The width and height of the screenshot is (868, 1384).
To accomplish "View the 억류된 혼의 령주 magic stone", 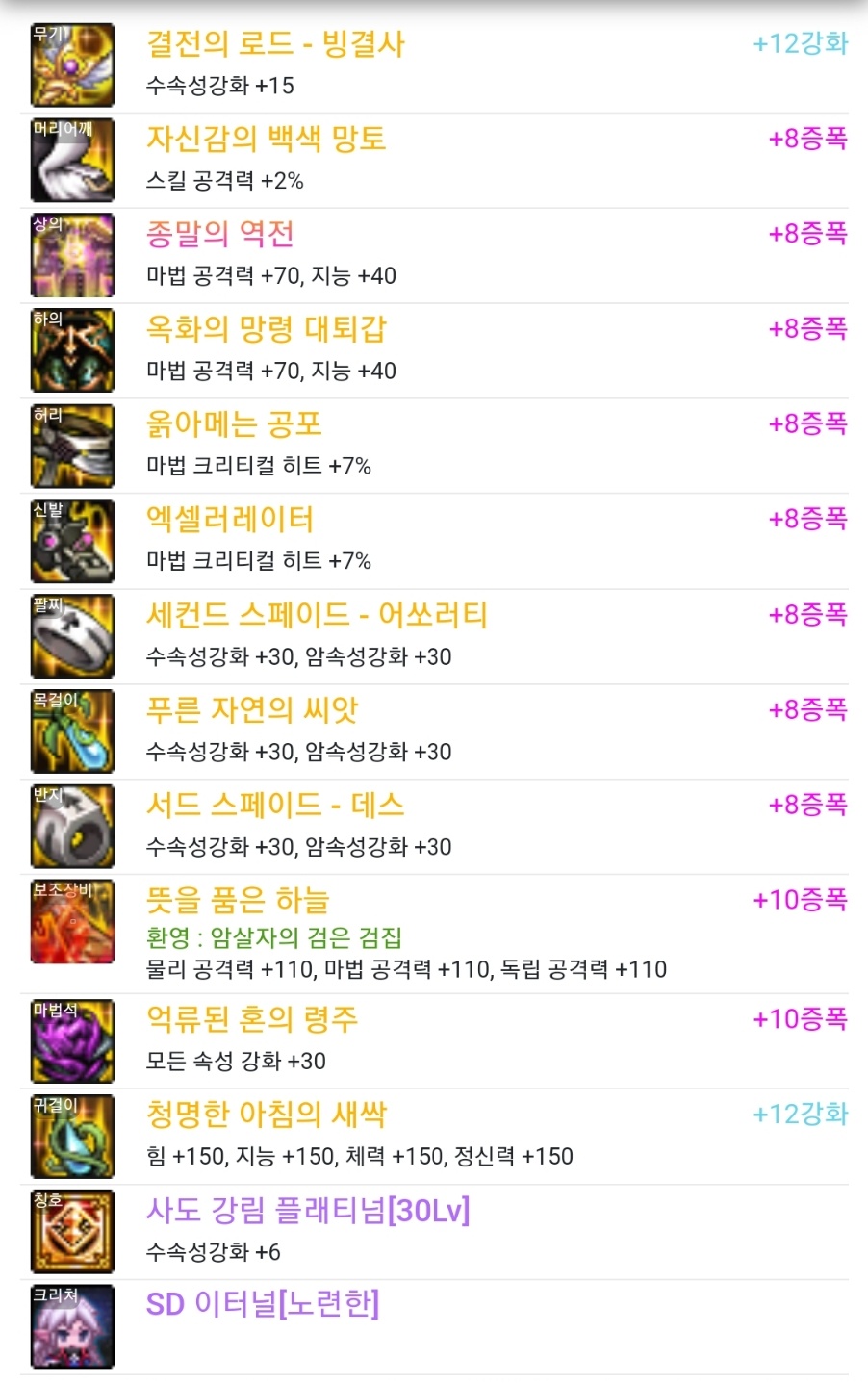I will click(251, 1019).
